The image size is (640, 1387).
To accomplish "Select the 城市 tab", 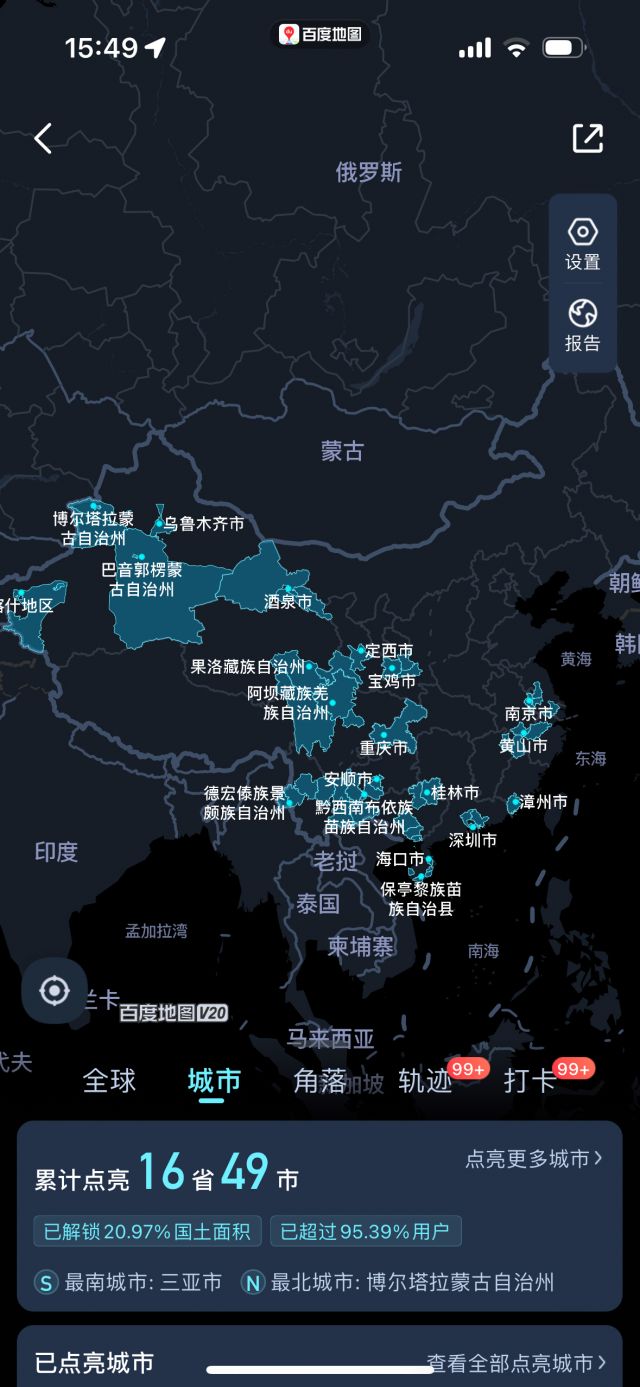I will pyautogui.click(x=214, y=1080).
